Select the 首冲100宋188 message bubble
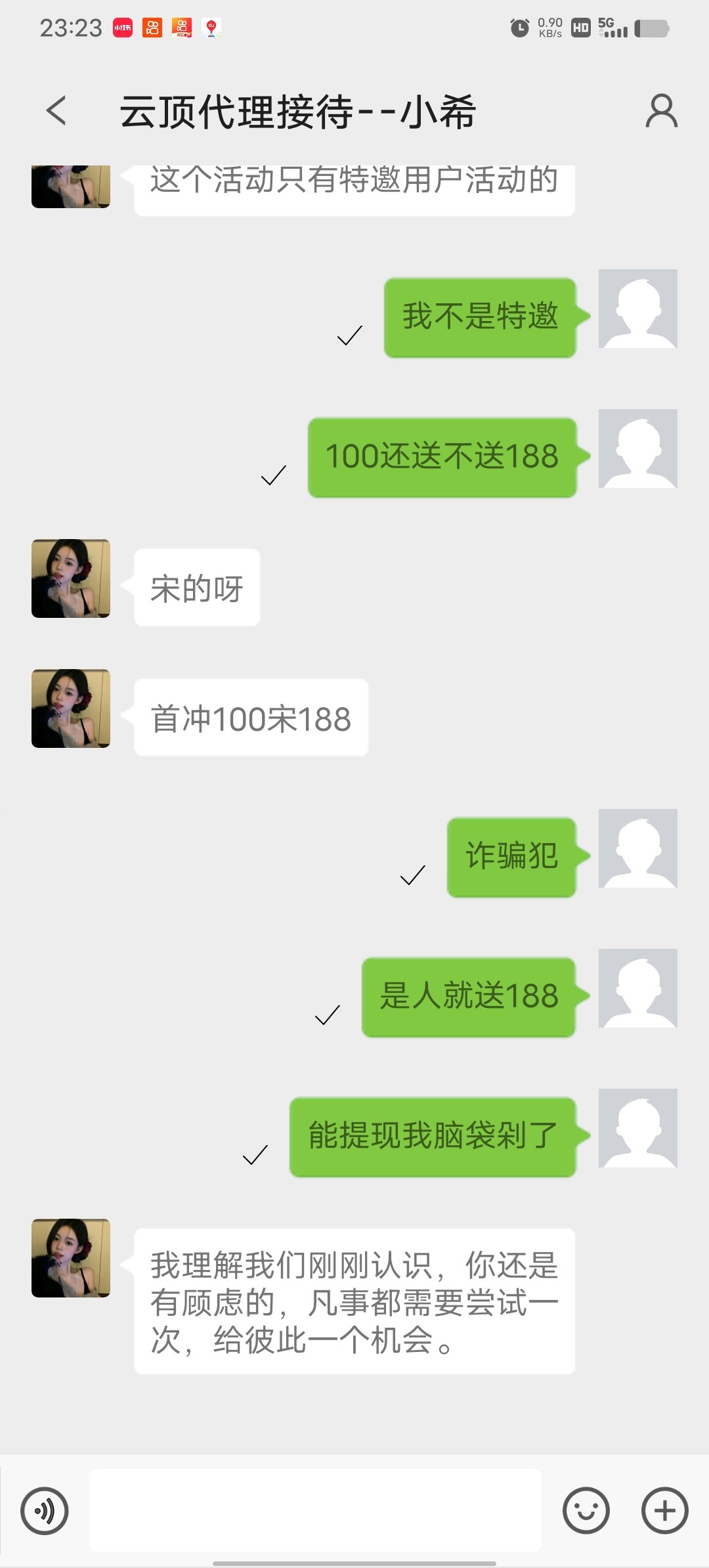This screenshot has width=709, height=1568. click(x=249, y=719)
